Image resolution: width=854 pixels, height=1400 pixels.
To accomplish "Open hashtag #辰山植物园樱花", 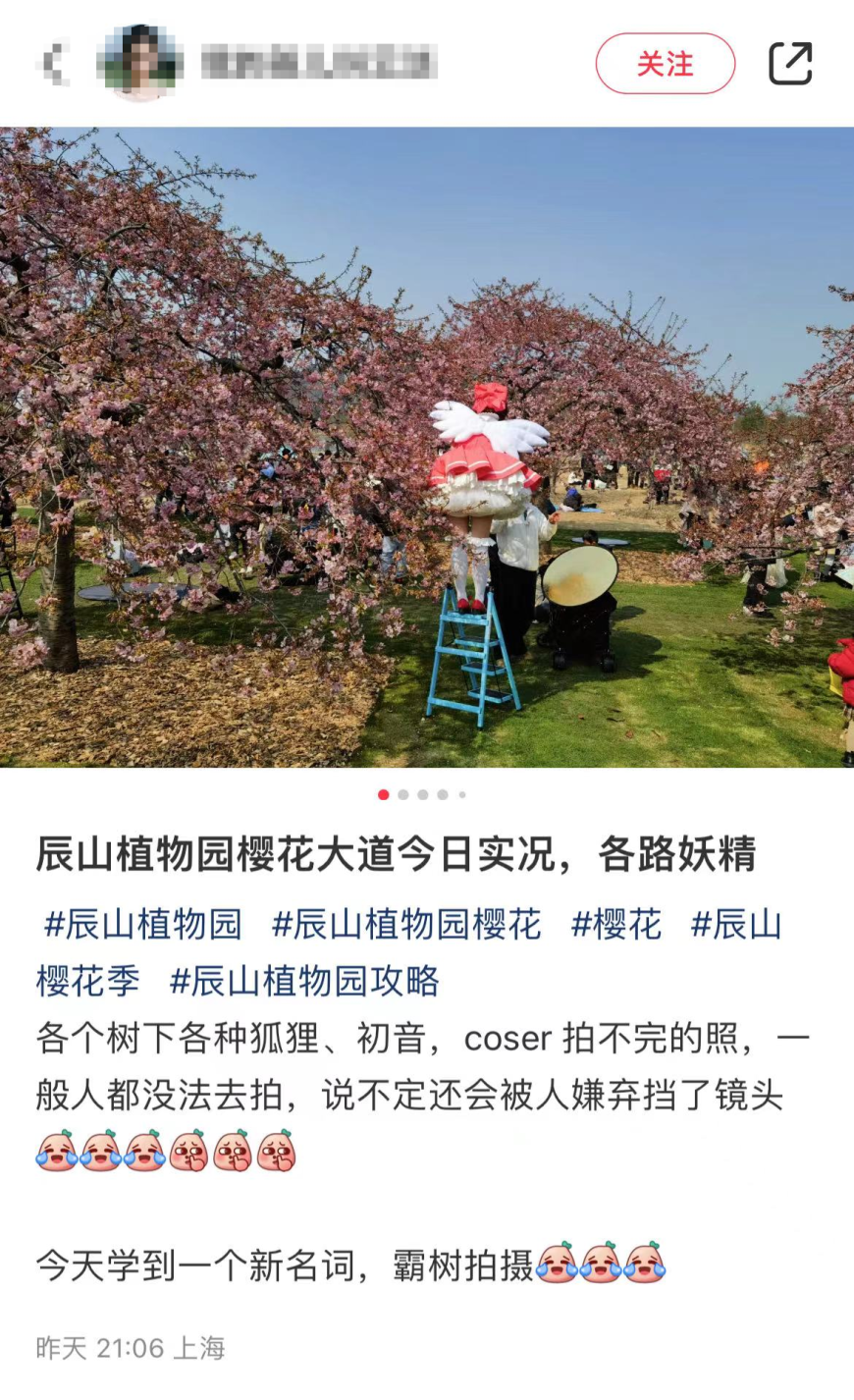I will (x=406, y=925).
